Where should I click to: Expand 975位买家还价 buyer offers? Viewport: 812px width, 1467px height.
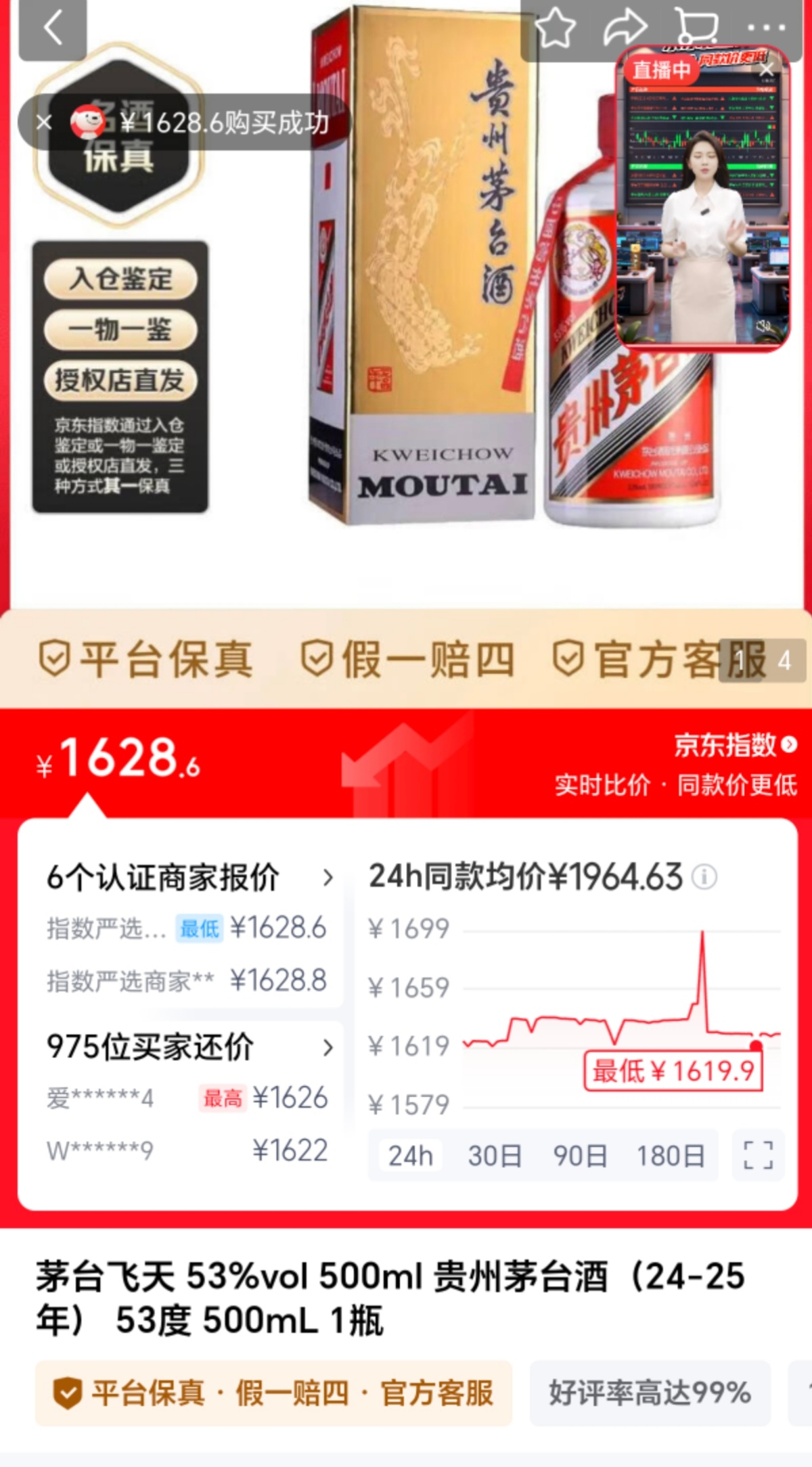click(328, 1047)
